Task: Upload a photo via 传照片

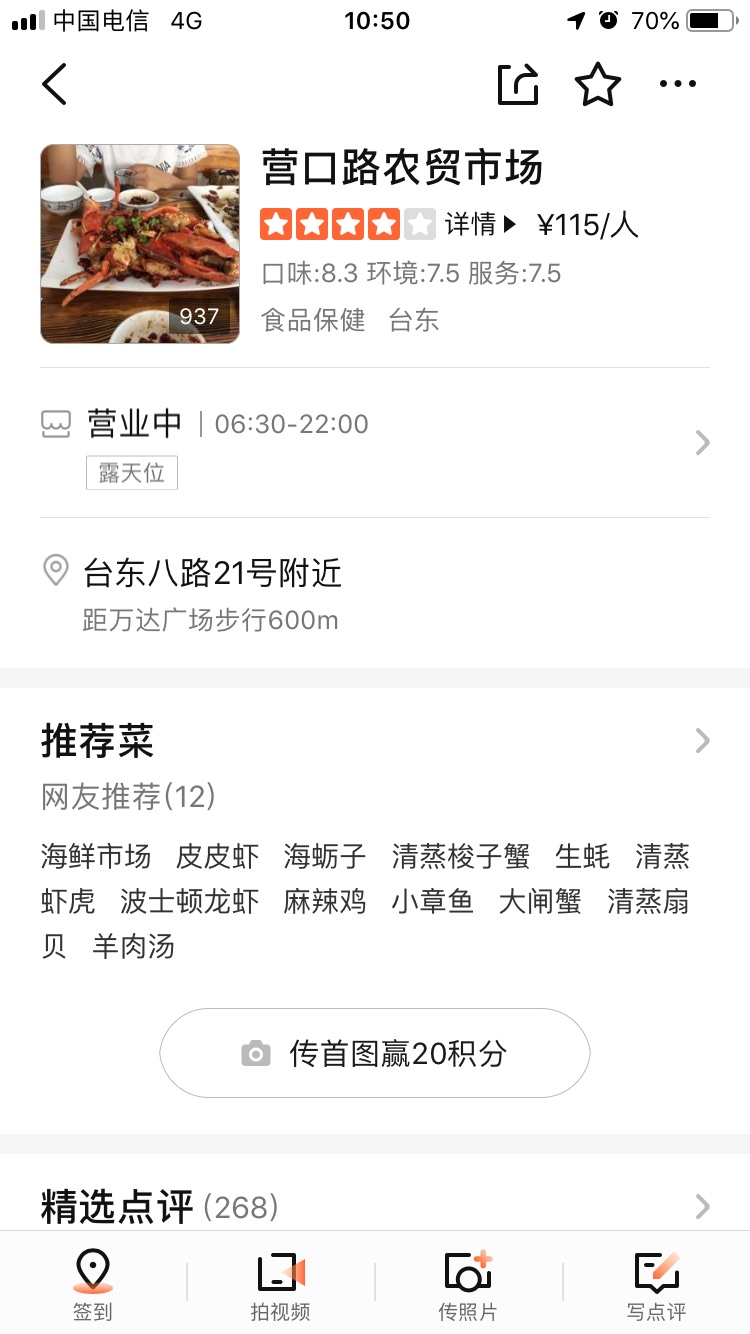Action: coord(468,1285)
